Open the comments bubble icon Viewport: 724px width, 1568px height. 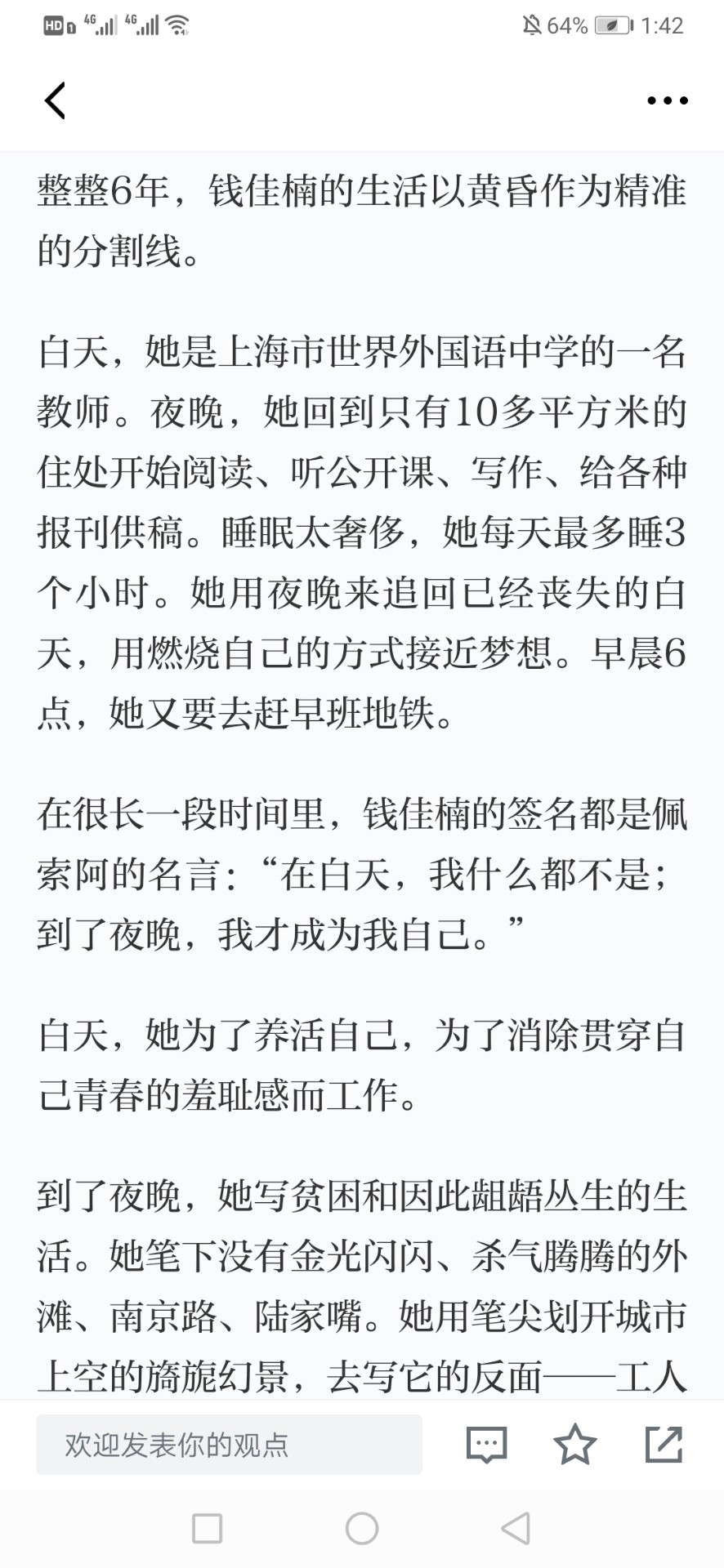[x=486, y=1444]
